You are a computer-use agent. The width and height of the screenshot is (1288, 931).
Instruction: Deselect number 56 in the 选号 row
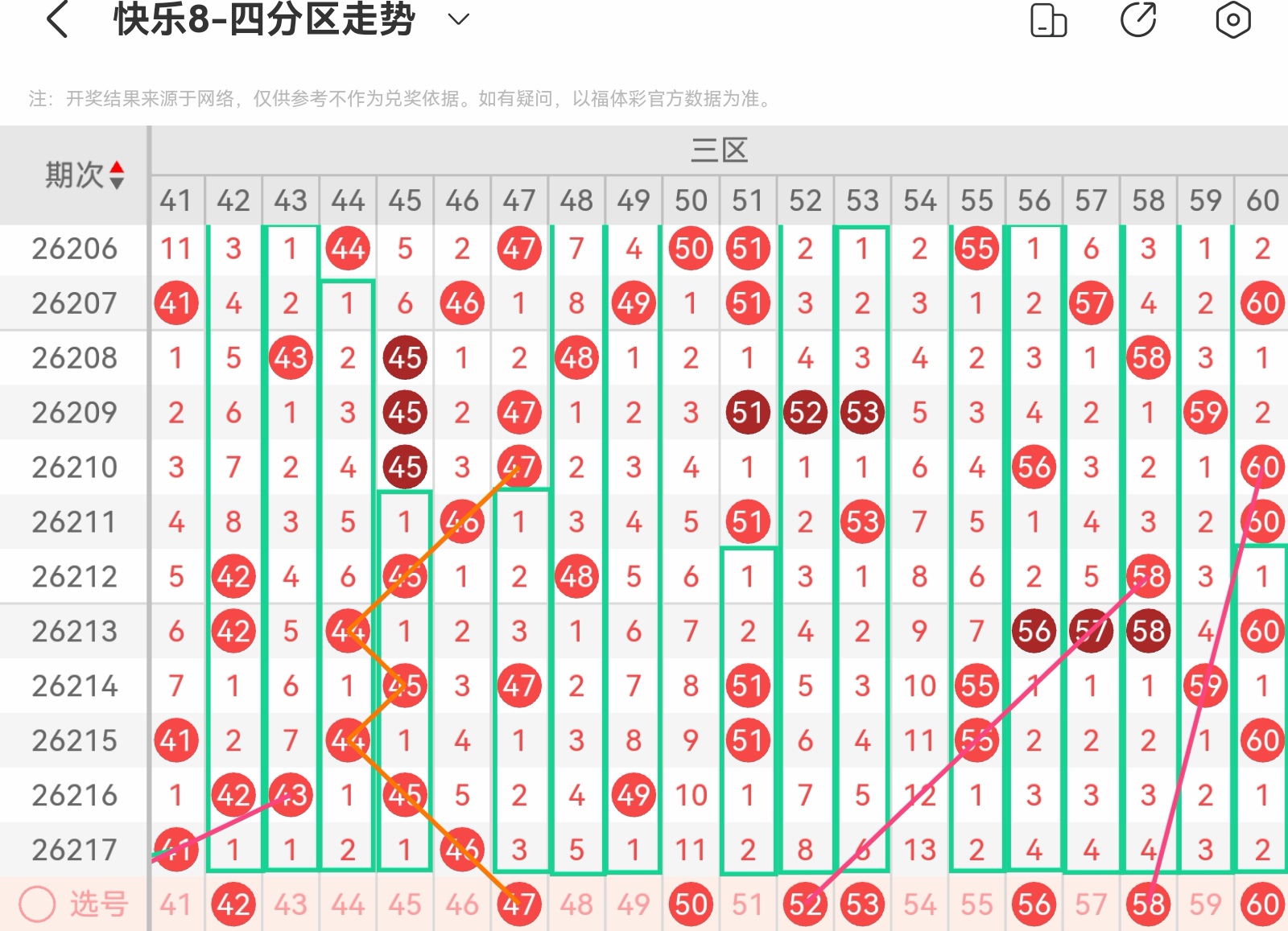(x=1034, y=904)
